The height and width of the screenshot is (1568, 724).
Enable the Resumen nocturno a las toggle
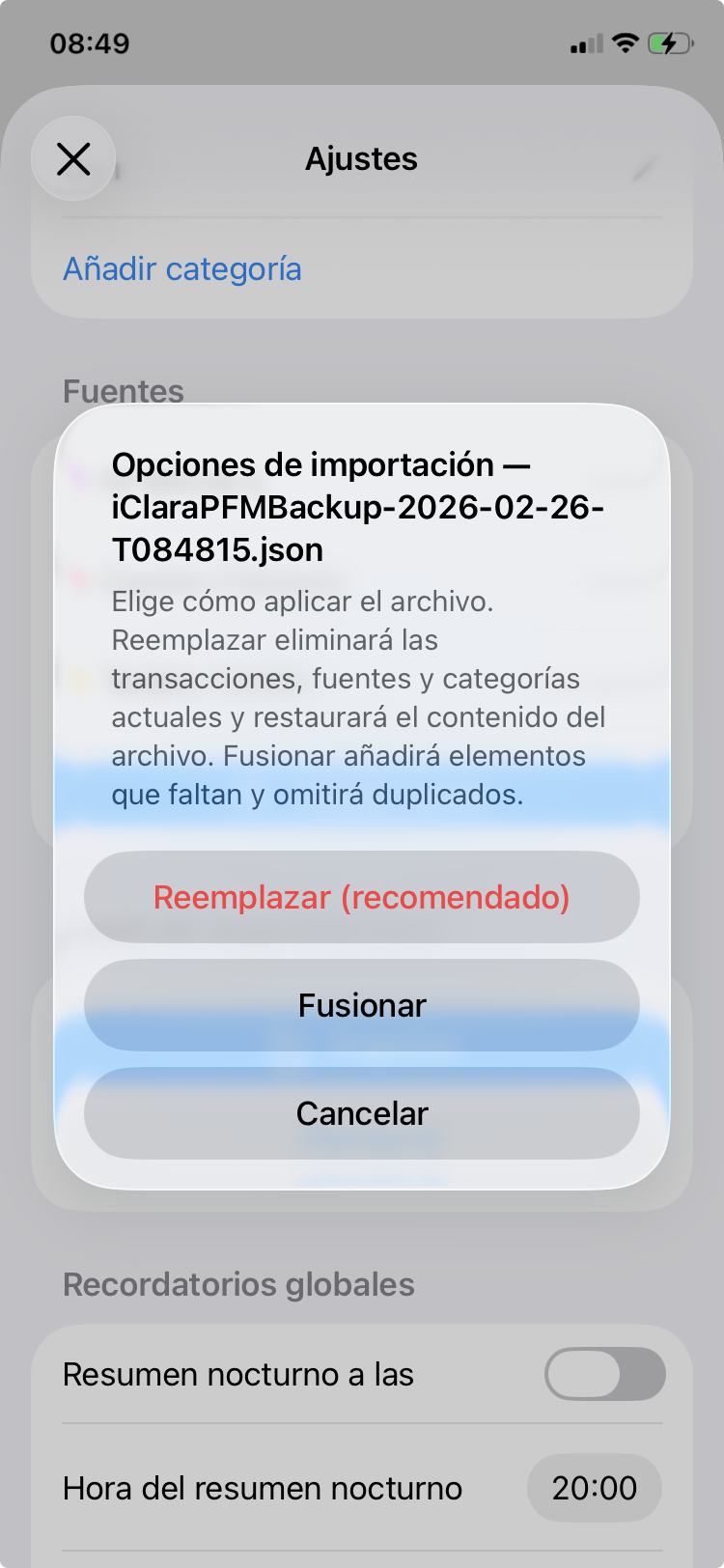point(605,1373)
